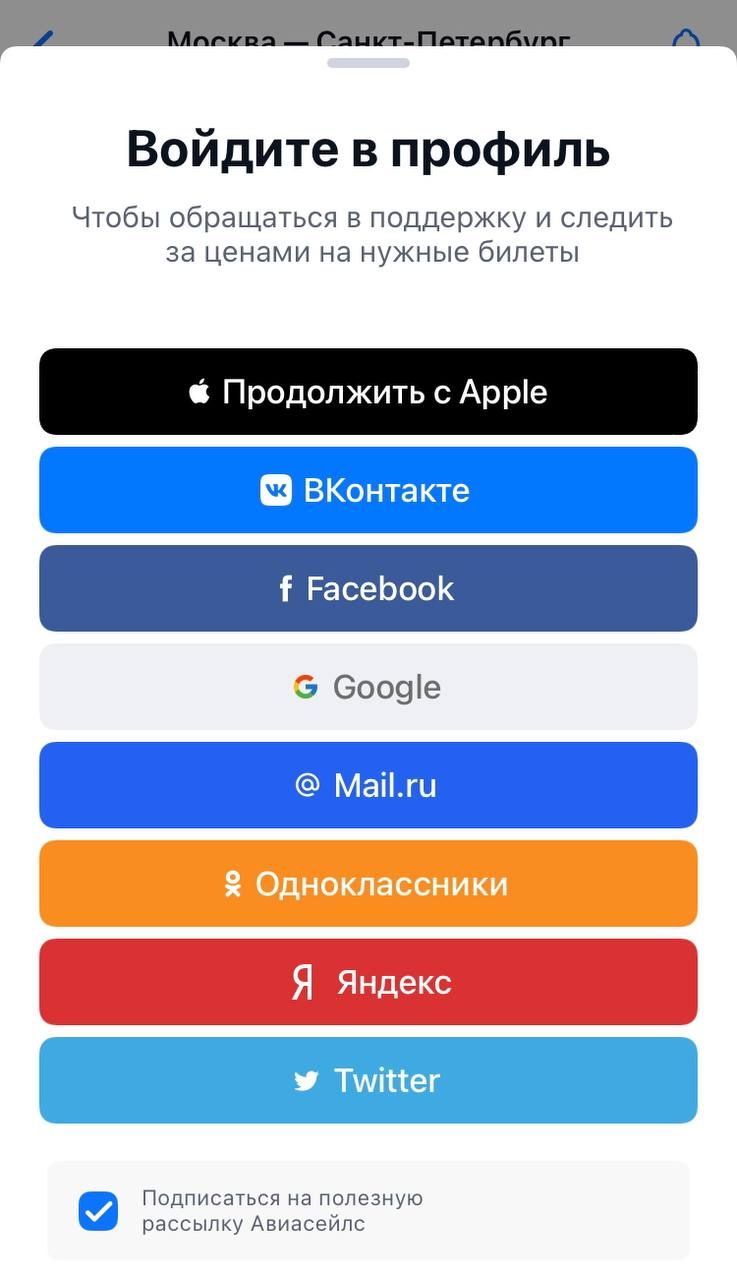Log in with Одноклассники
This screenshot has height=1280, width=737.
click(368, 883)
